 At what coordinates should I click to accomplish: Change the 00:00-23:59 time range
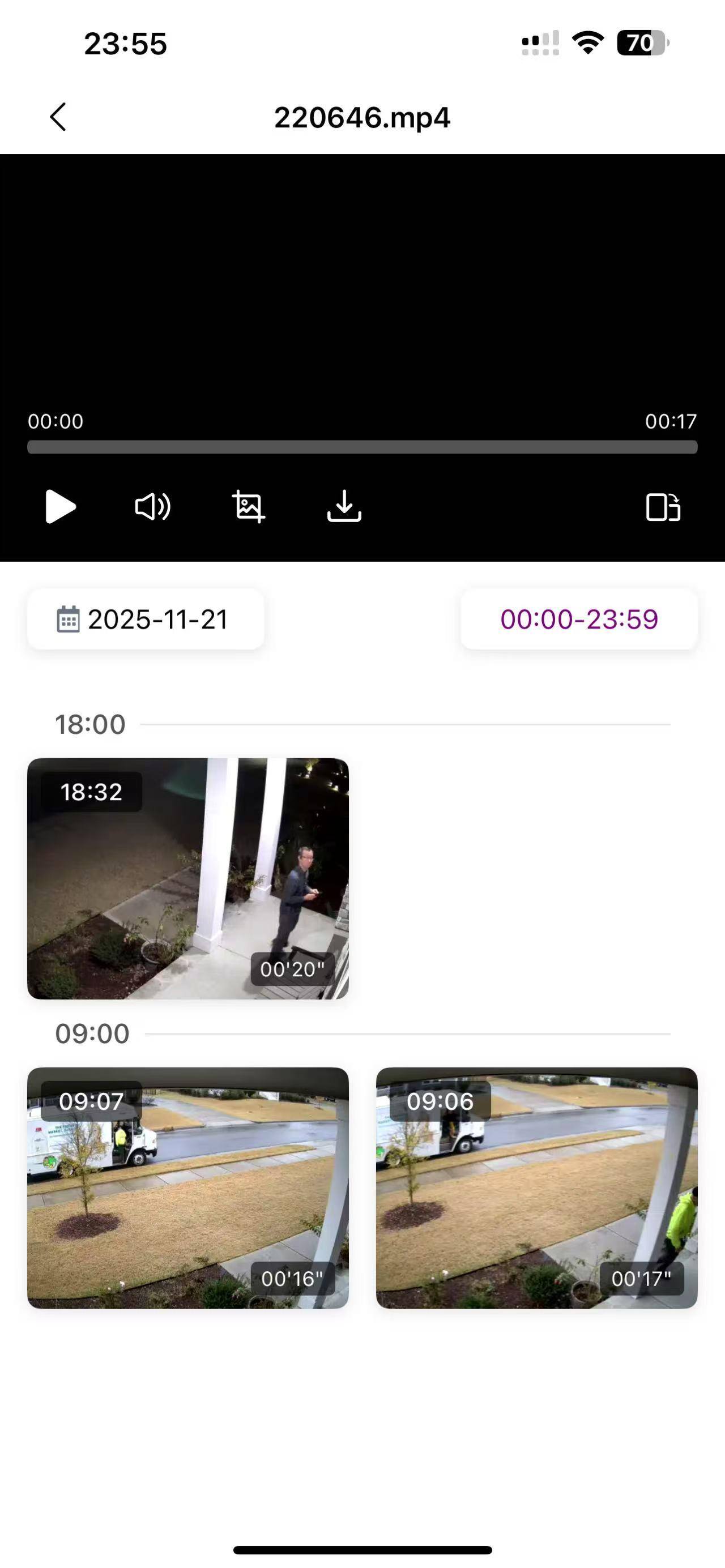point(579,619)
